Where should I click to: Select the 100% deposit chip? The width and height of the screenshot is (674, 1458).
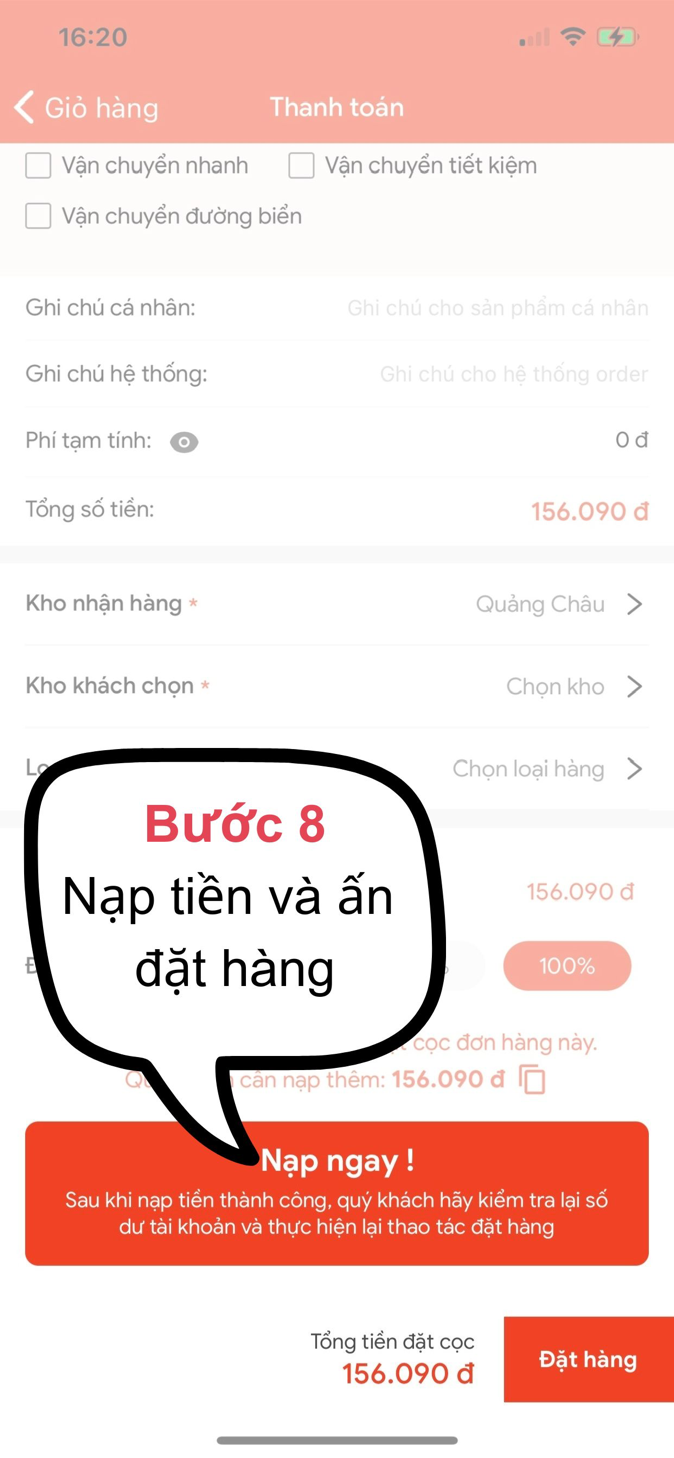(x=567, y=966)
